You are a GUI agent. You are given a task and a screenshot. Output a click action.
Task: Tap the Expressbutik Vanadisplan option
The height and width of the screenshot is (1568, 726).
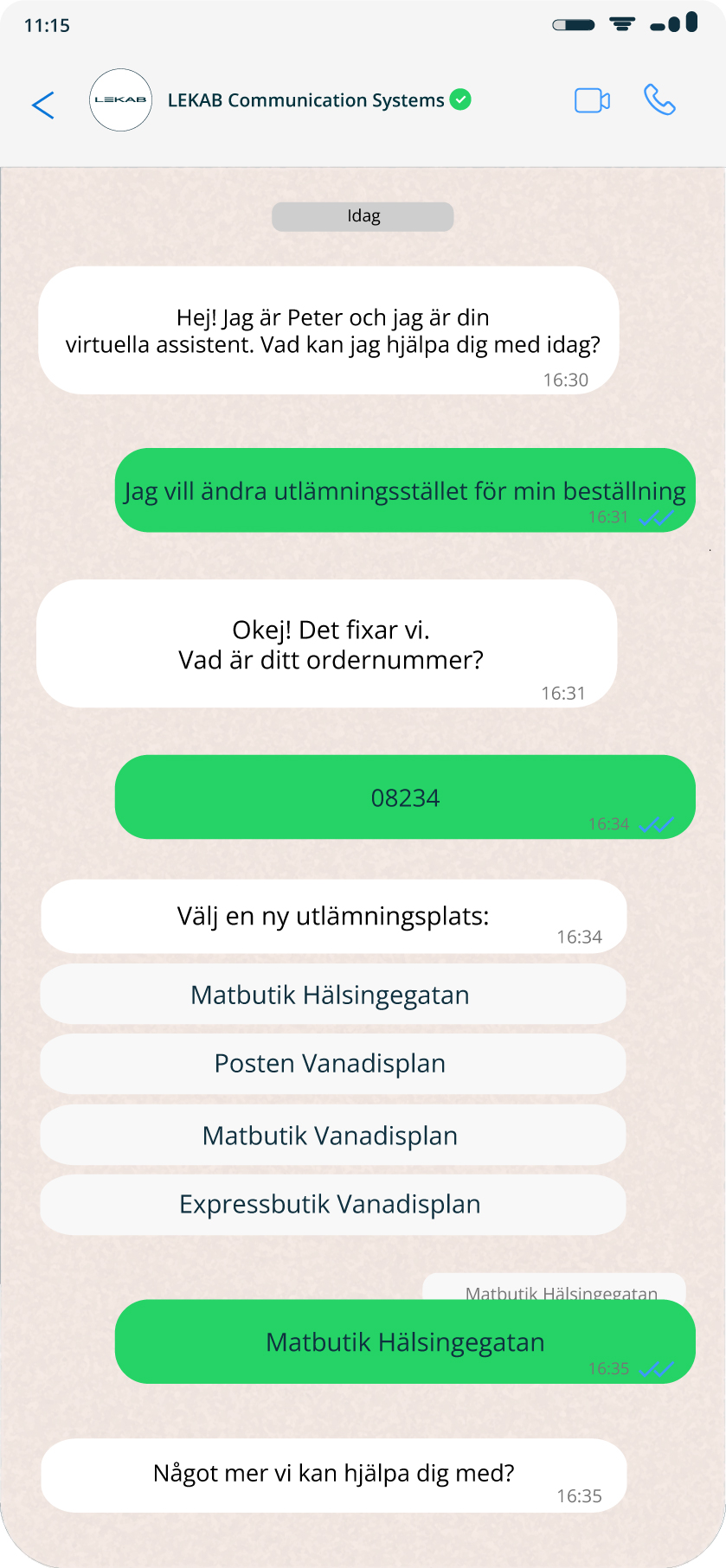pyautogui.click(x=332, y=1204)
